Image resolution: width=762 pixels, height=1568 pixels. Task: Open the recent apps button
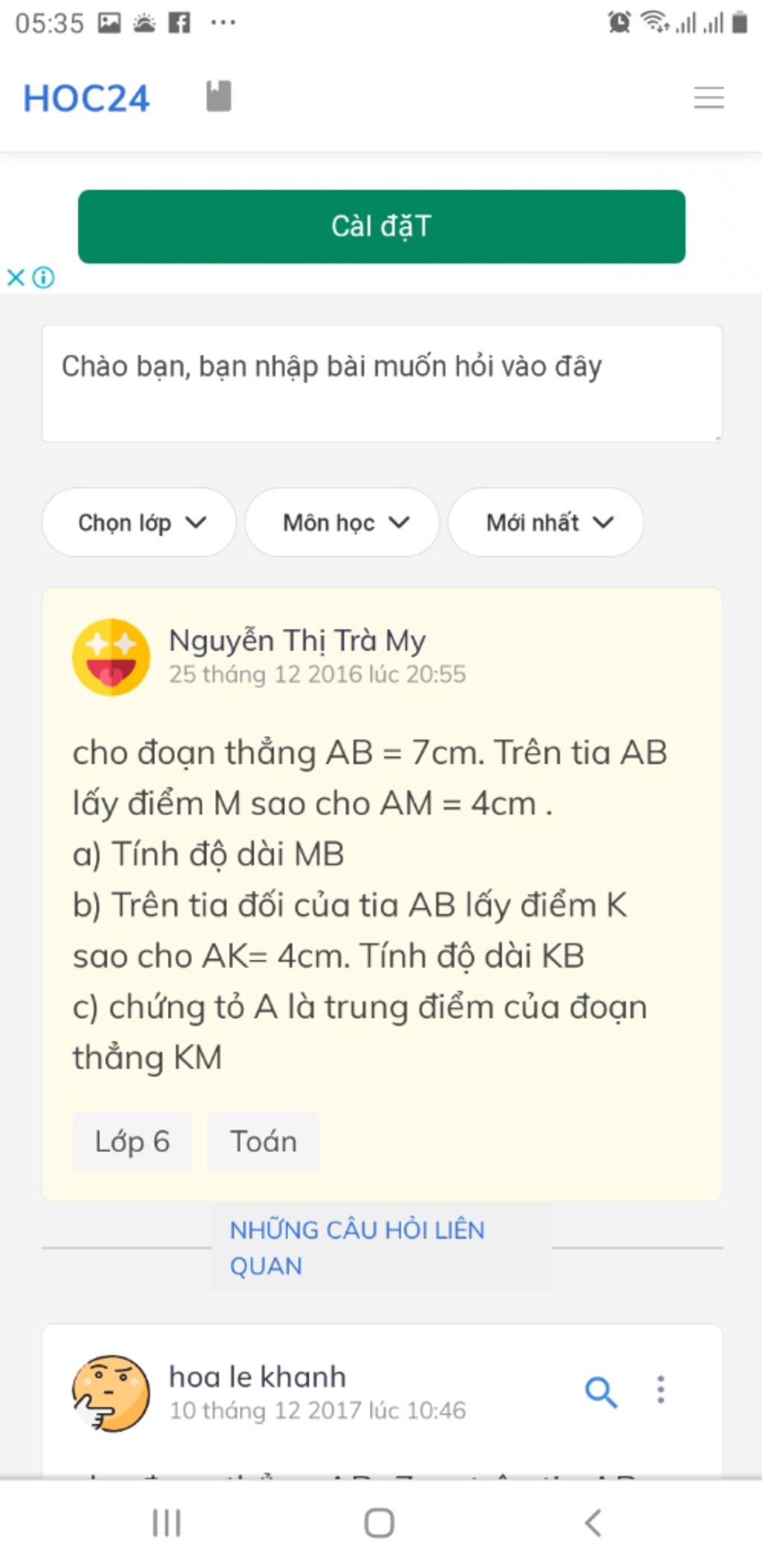(x=167, y=1523)
